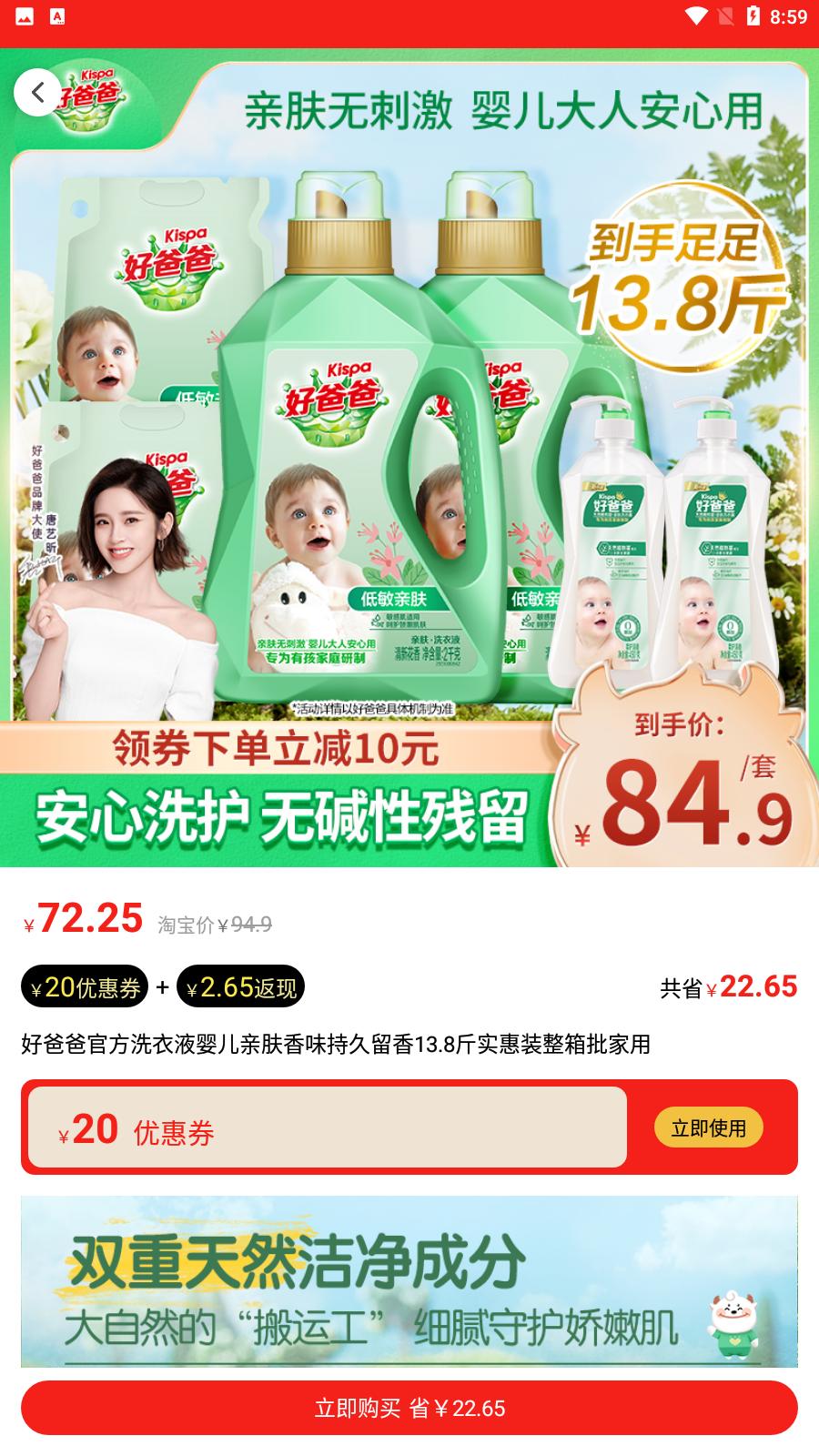Screen dimensions: 819x1456
Task: Open the main product image
Action: 409,458
